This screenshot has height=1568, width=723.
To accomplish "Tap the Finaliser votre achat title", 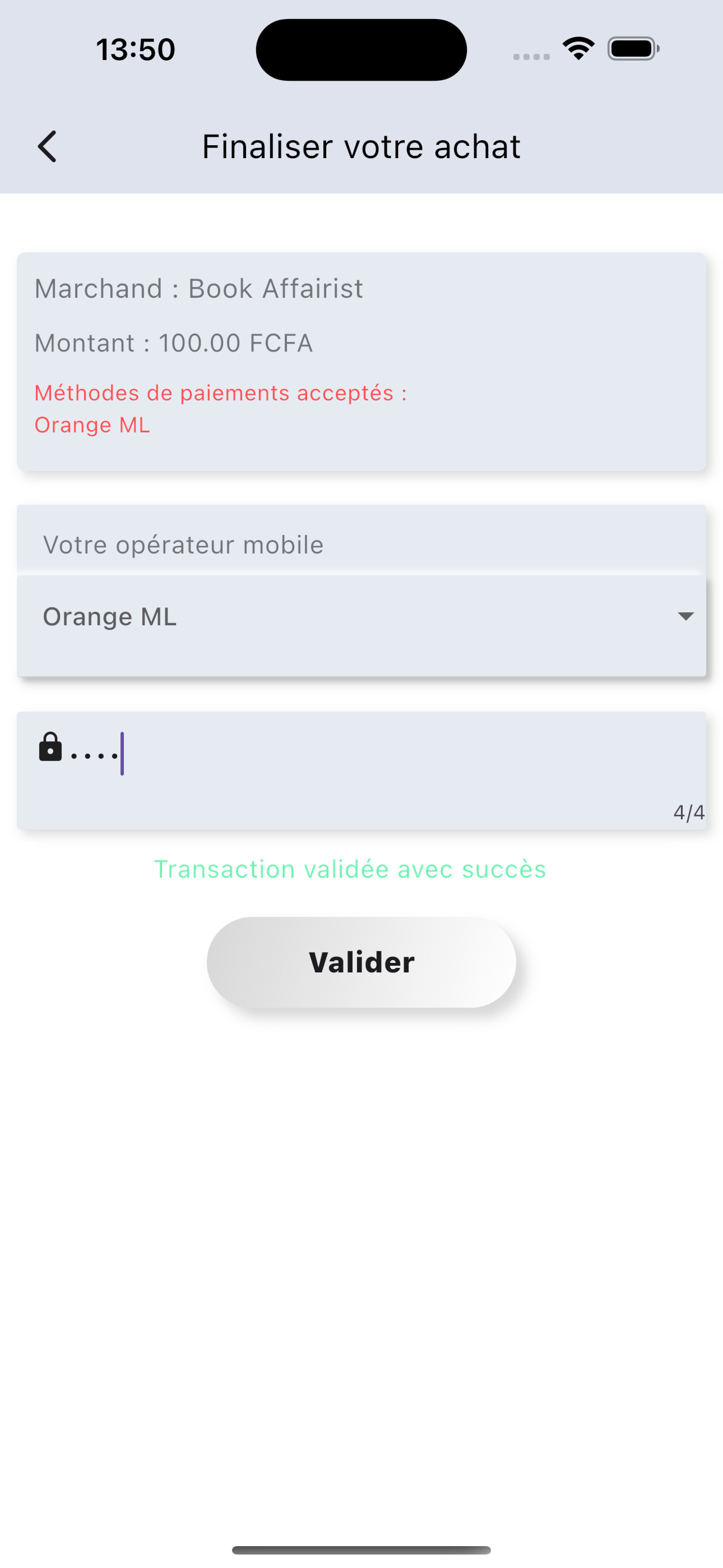I will click(361, 146).
